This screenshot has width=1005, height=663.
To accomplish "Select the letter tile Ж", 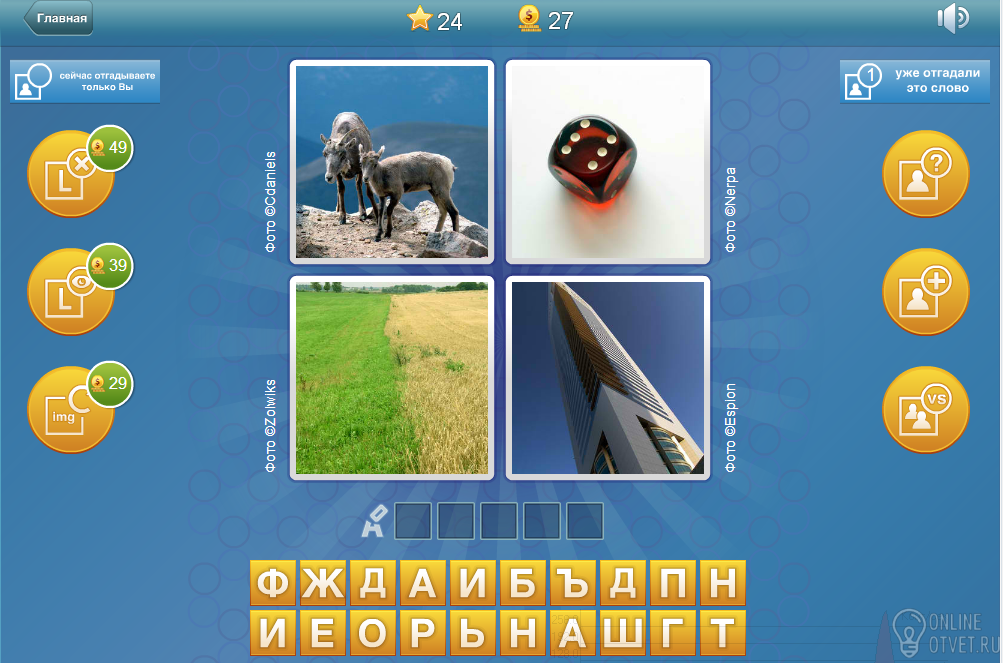I will click(323, 583).
